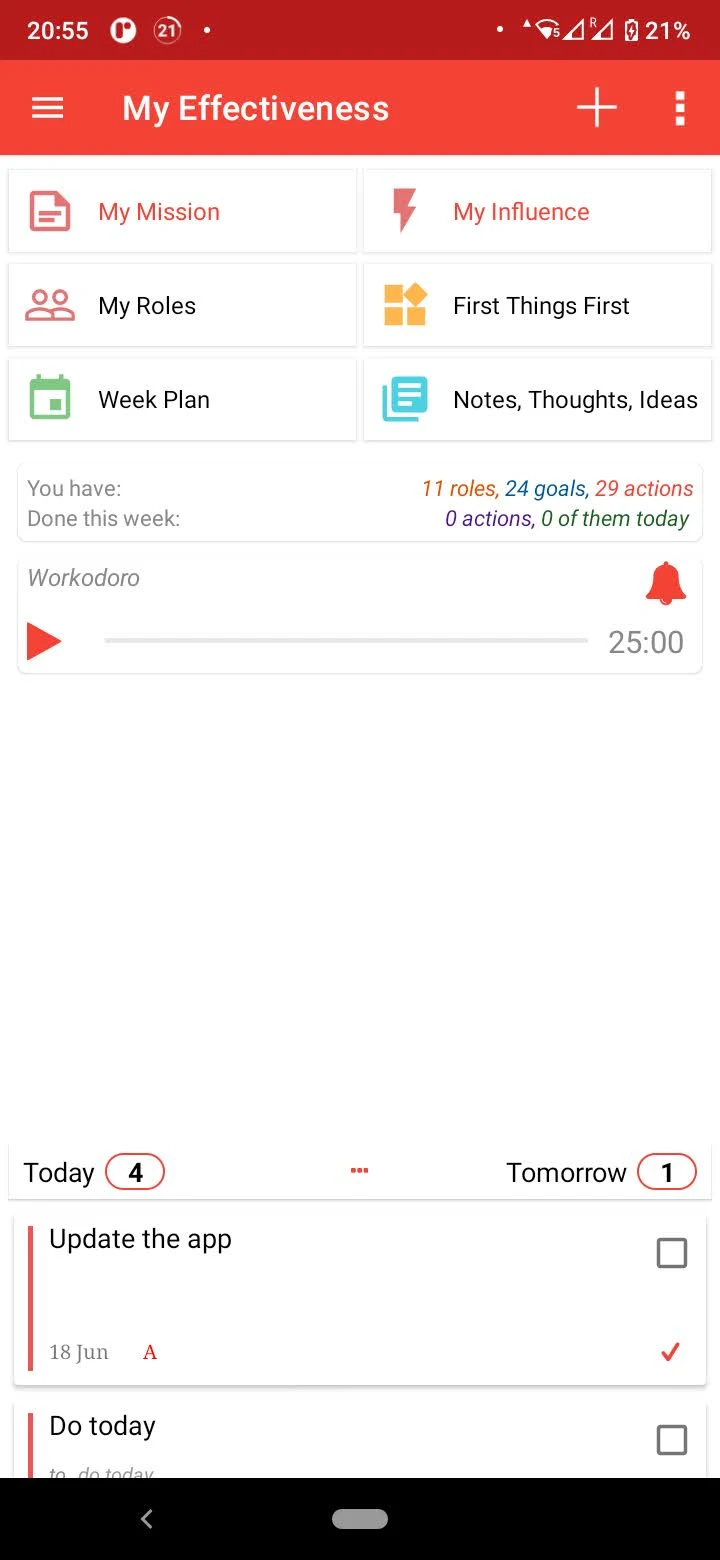Open the hamburger drawer menu
720x1560 pixels.
click(48, 108)
